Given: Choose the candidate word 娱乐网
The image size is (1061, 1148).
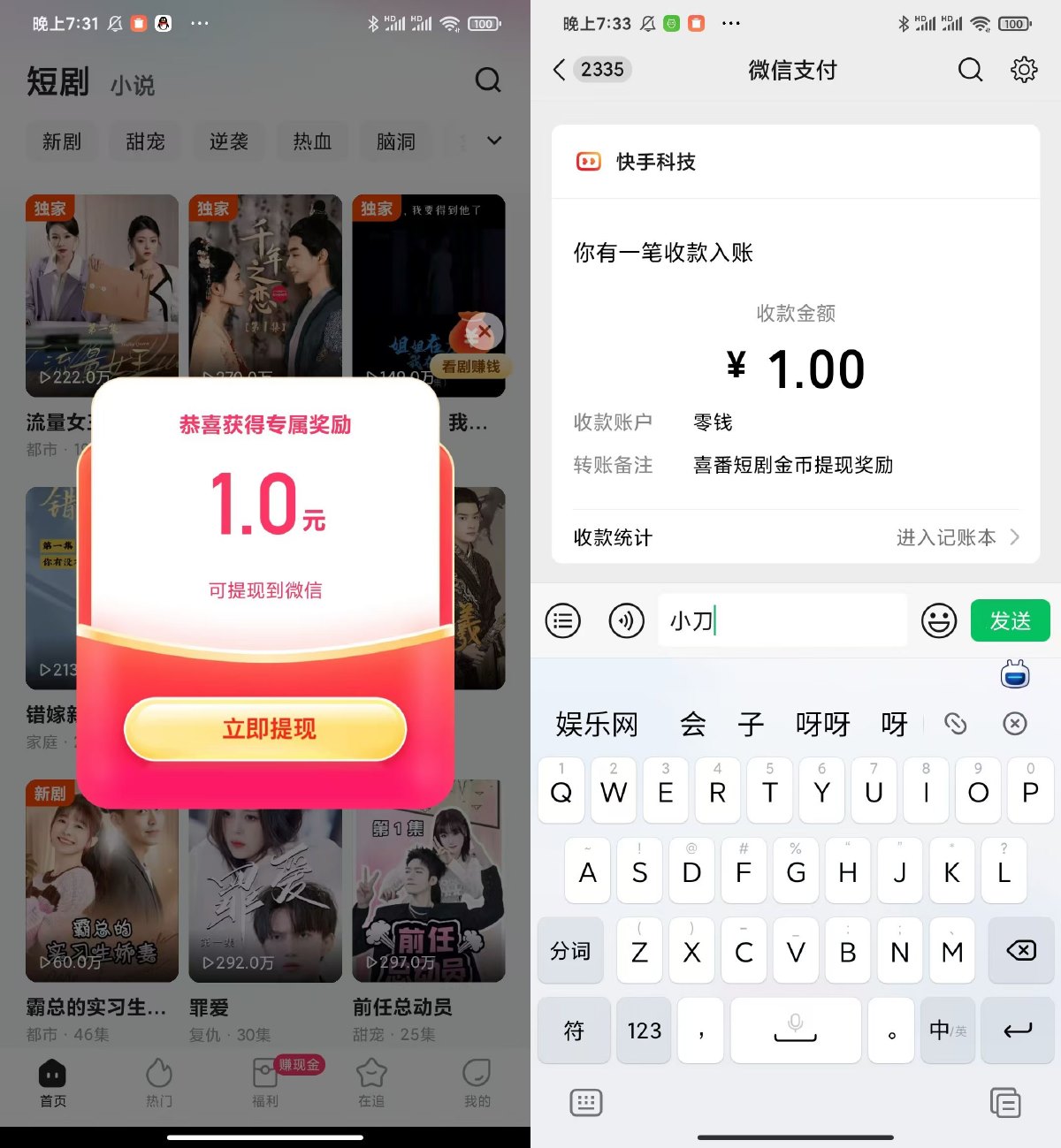Looking at the screenshot, I should (x=597, y=725).
